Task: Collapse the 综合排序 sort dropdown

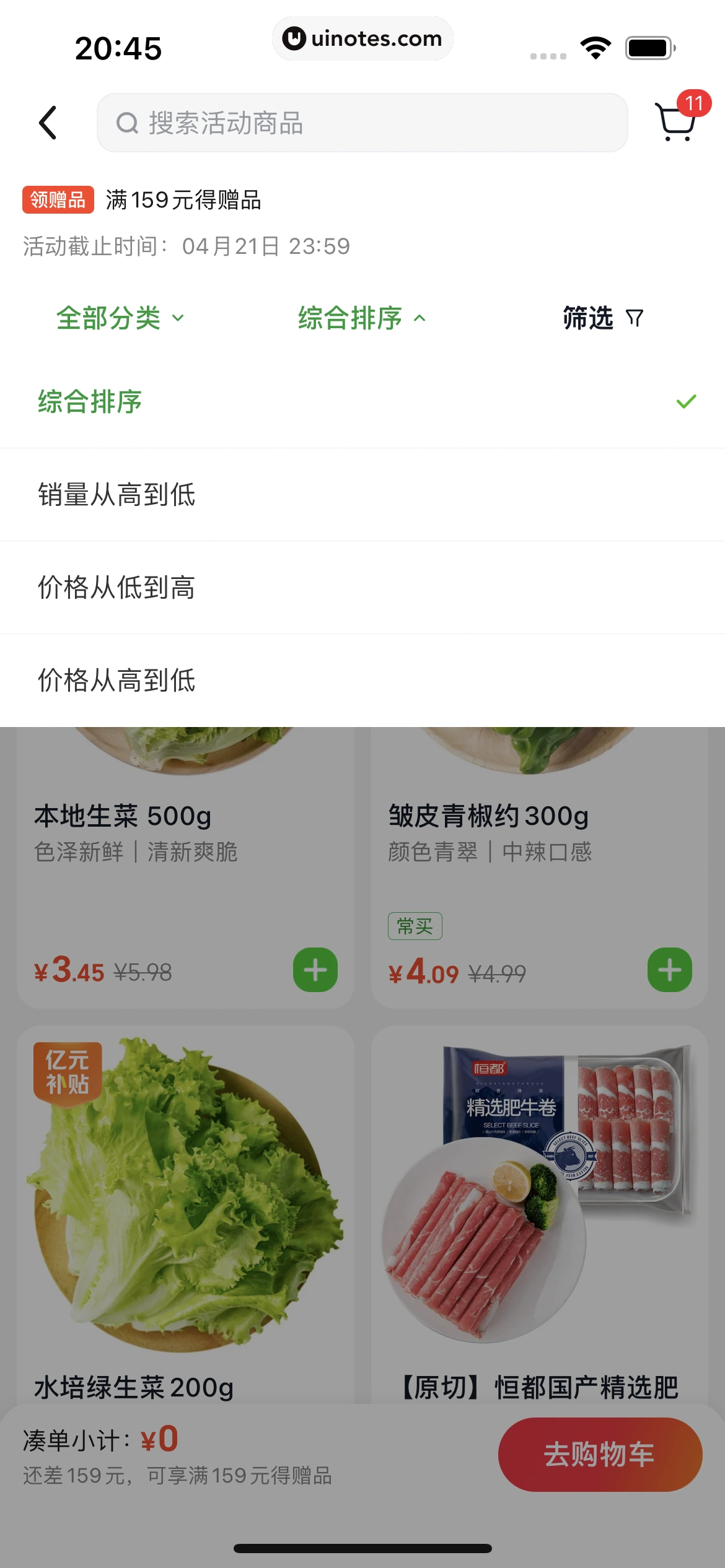Action: click(x=362, y=318)
